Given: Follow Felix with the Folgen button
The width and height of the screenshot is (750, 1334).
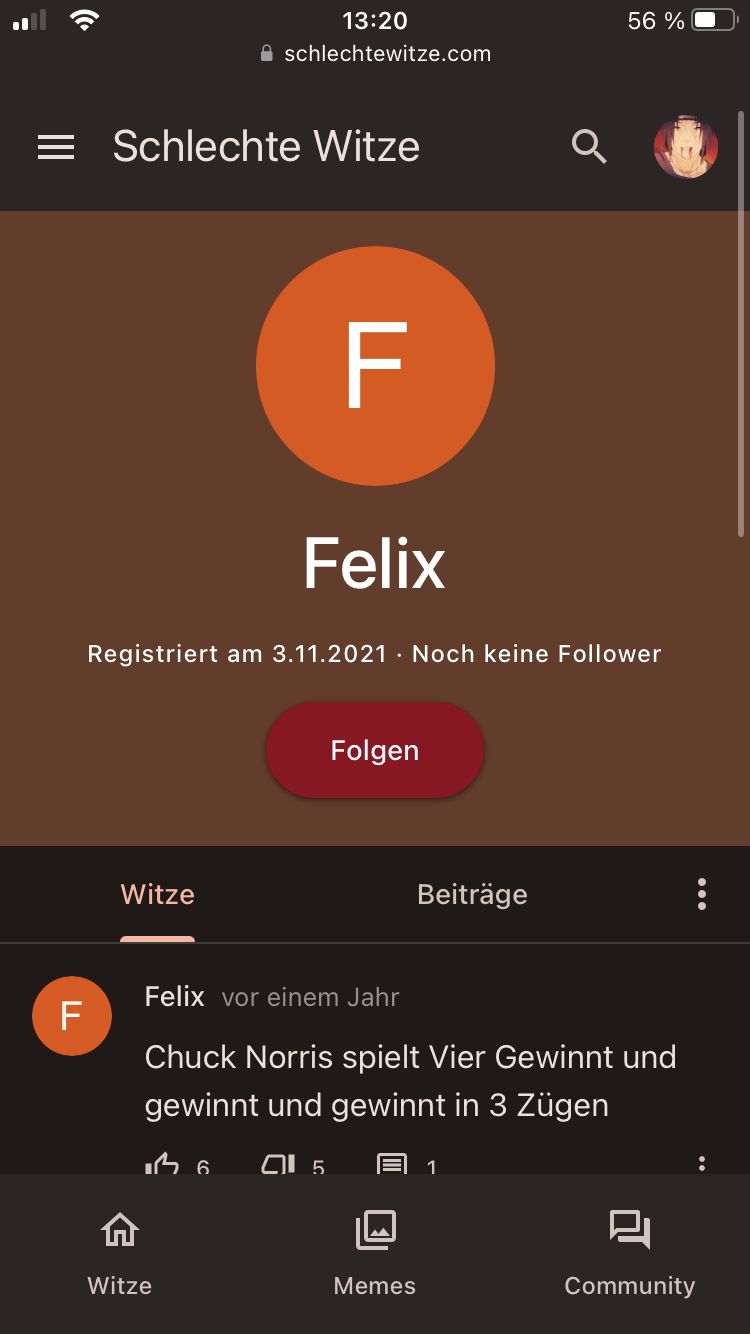Looking at the screenshot, I should pos(375,750).
